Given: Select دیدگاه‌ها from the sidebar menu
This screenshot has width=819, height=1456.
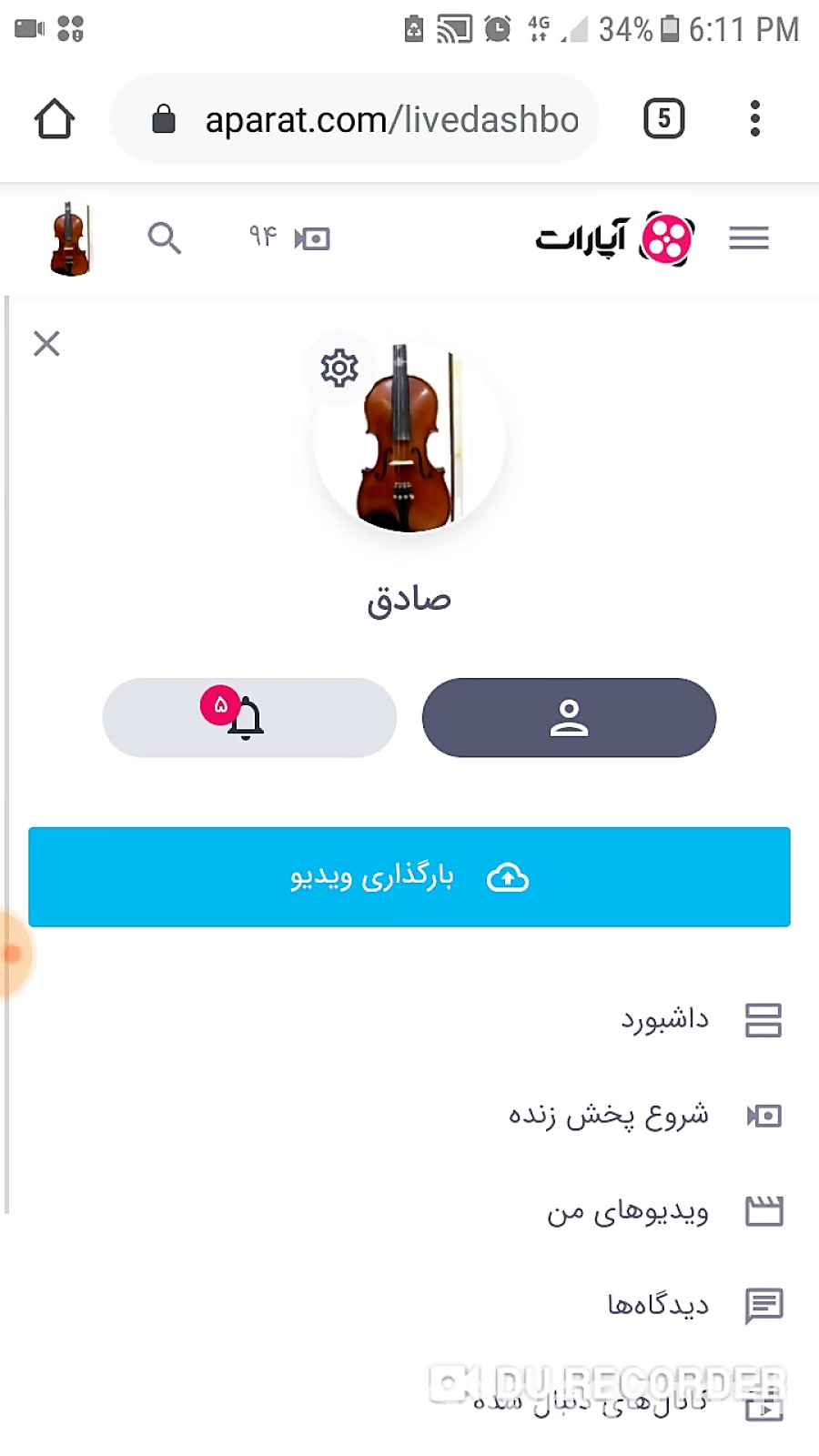Looking at the screenshot, I should (x=655, y=1304).
